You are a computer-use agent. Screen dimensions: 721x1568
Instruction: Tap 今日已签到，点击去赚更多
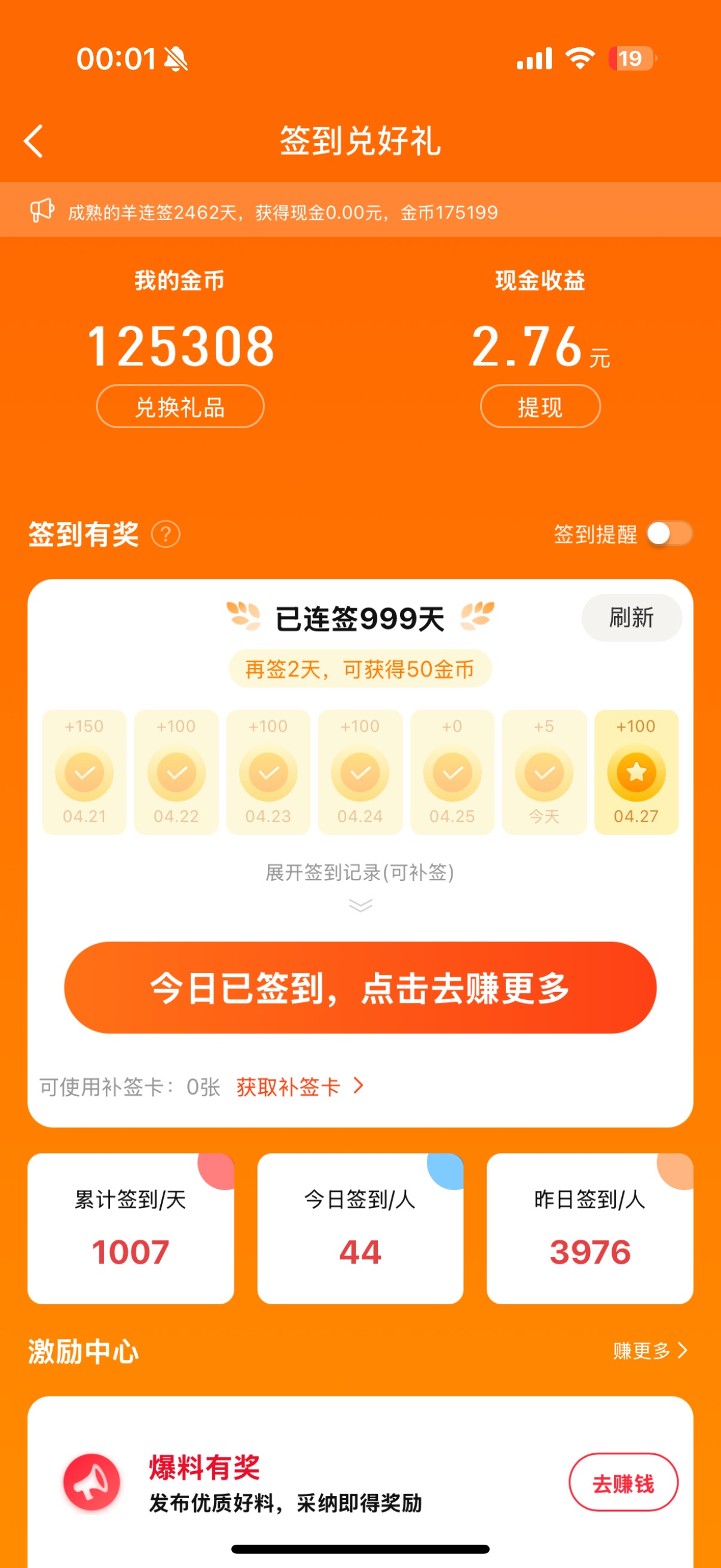coord(360,988)
